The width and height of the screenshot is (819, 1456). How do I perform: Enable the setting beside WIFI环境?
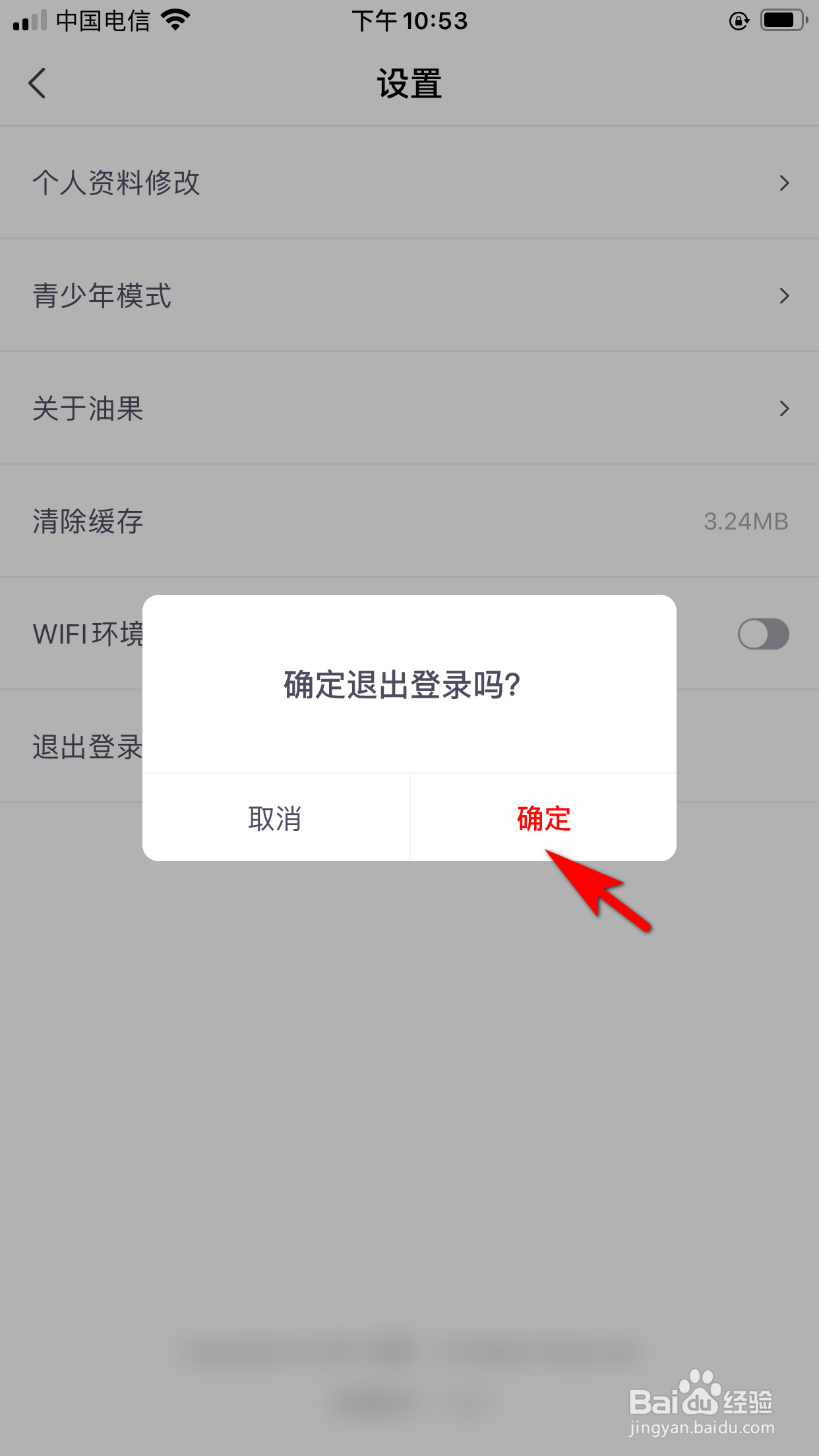click(x=763, y=634)
